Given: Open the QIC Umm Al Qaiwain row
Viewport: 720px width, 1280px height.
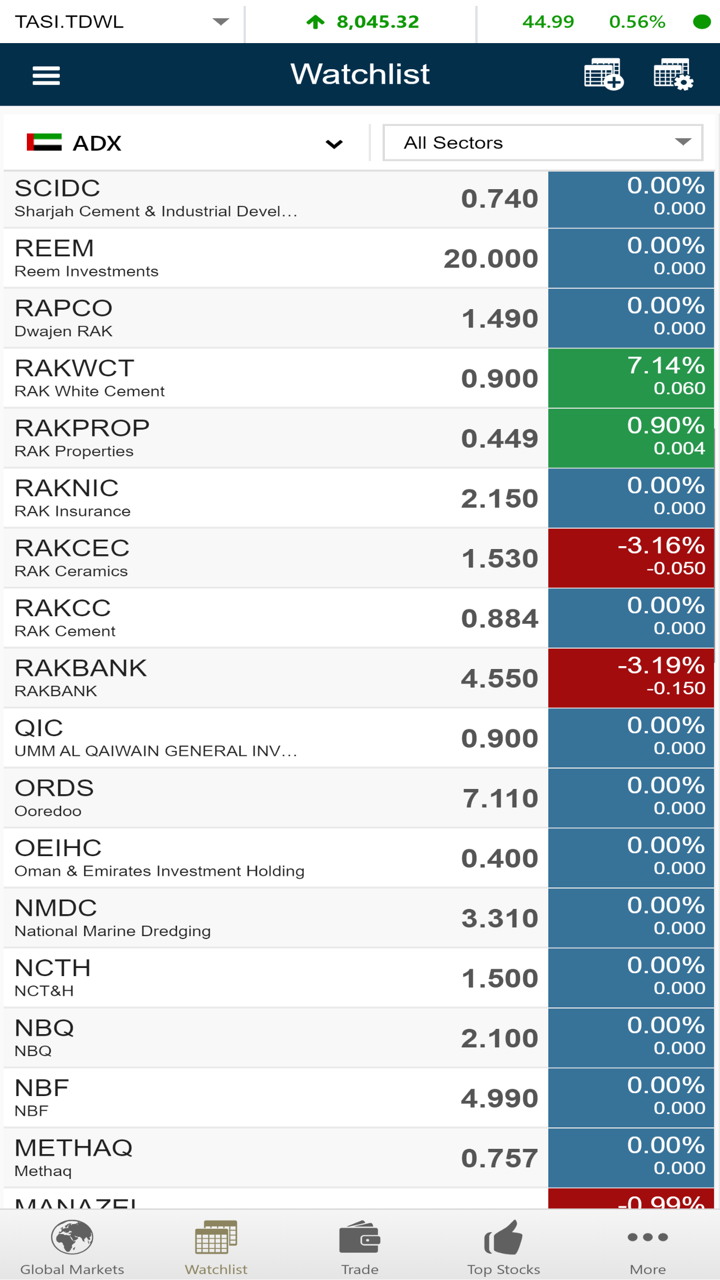Looking at the screenshot, I should [x=275, y=738].
